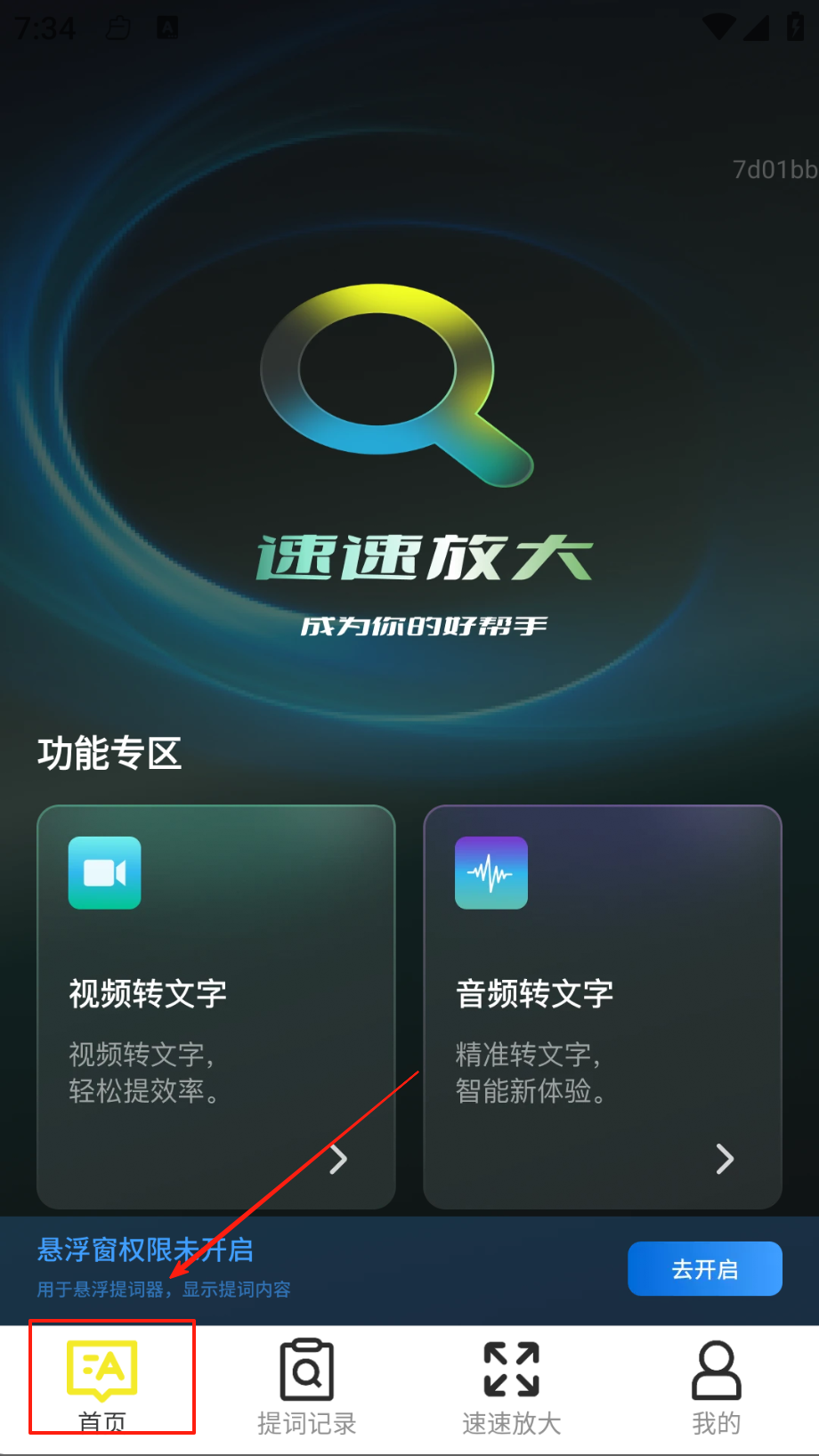Image resolution: width=819 pixels, height=1456 pixels.
Task: Tap the 去开启 button
Action: [704, 1268]
